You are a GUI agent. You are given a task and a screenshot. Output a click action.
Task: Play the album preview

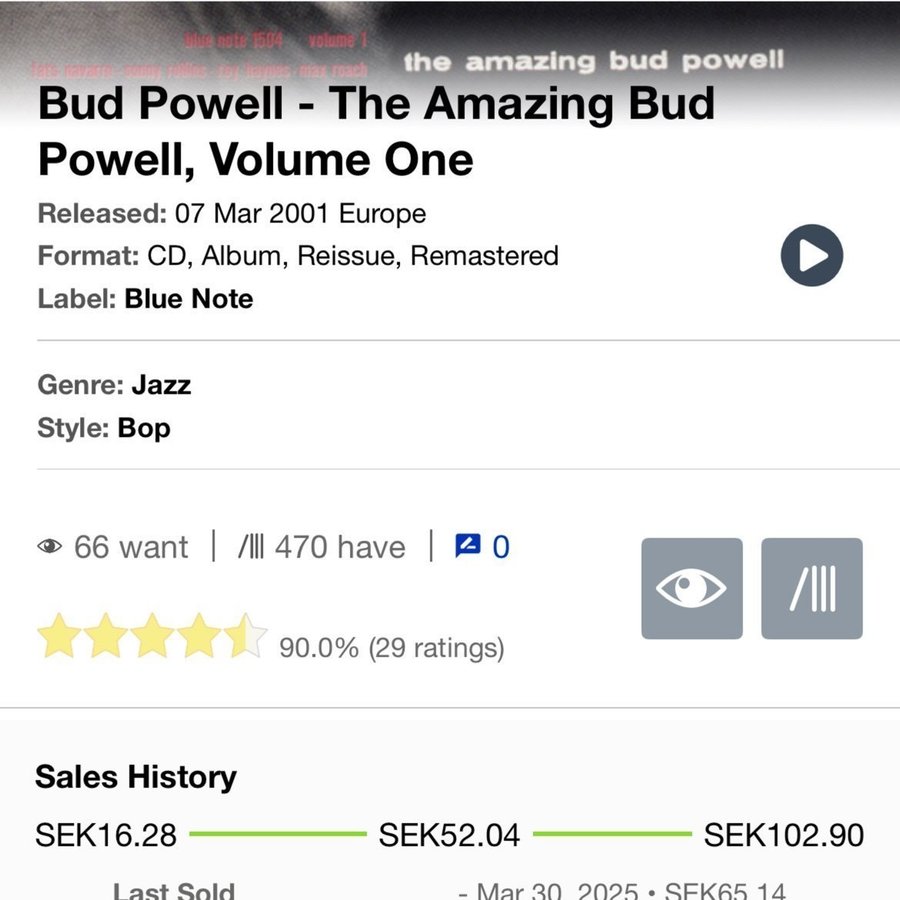811,256
